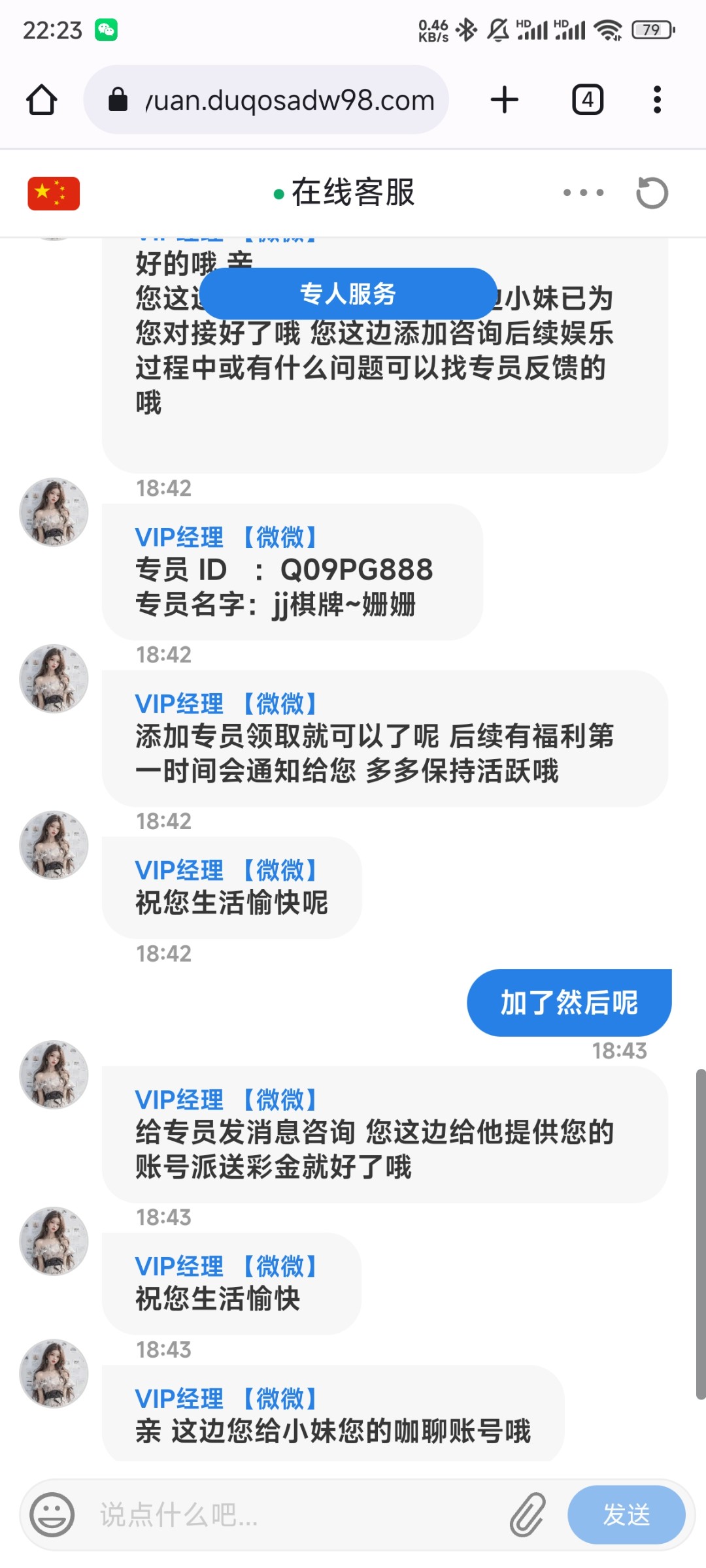Open the chat's three-dot options

click(x=583, y=193)
